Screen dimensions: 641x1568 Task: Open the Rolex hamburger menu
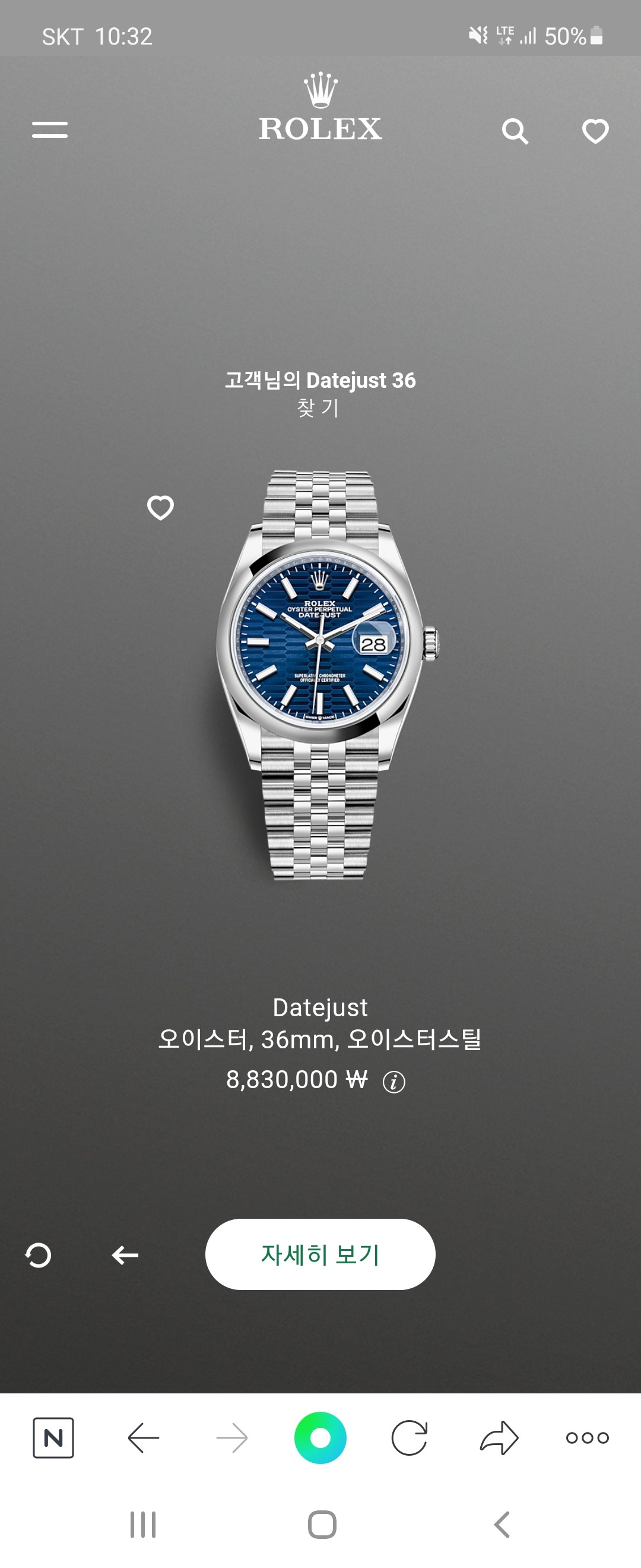(50, 129)
